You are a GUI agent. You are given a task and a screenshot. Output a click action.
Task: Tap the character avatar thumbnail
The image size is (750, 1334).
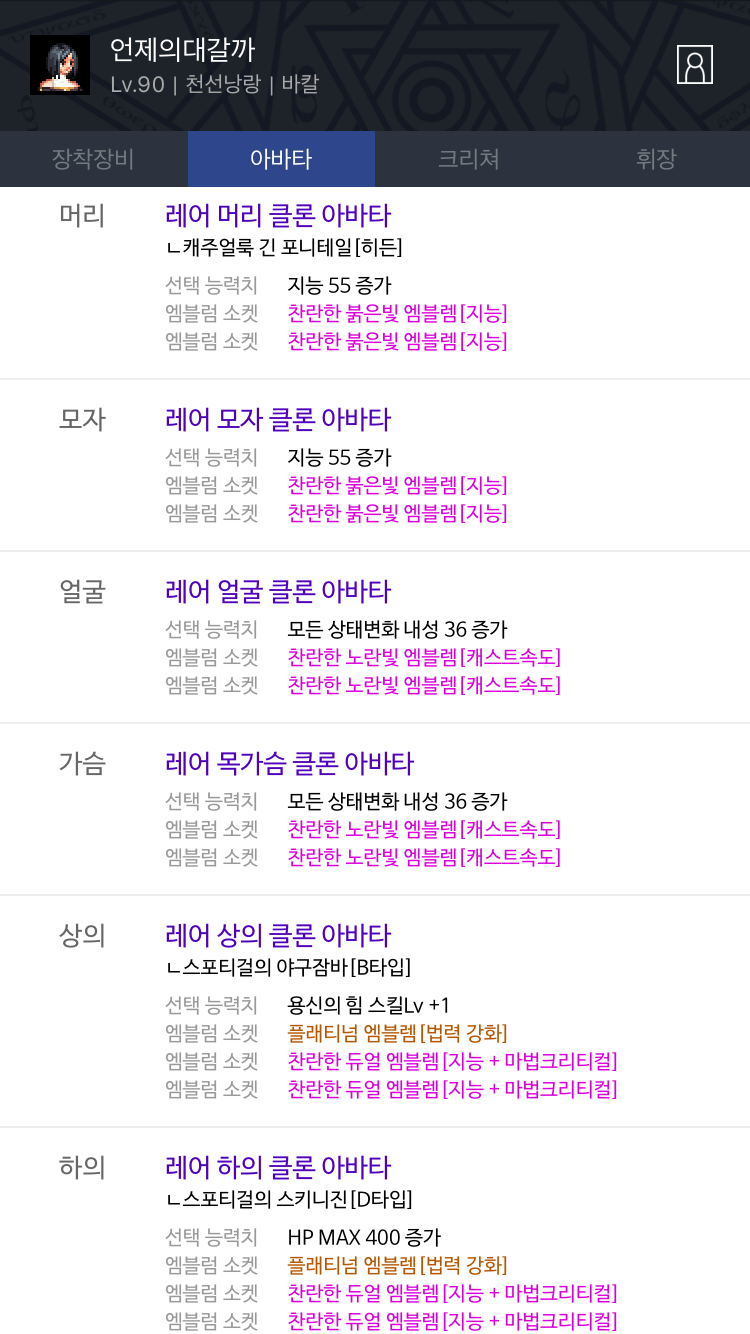(60, 65)
